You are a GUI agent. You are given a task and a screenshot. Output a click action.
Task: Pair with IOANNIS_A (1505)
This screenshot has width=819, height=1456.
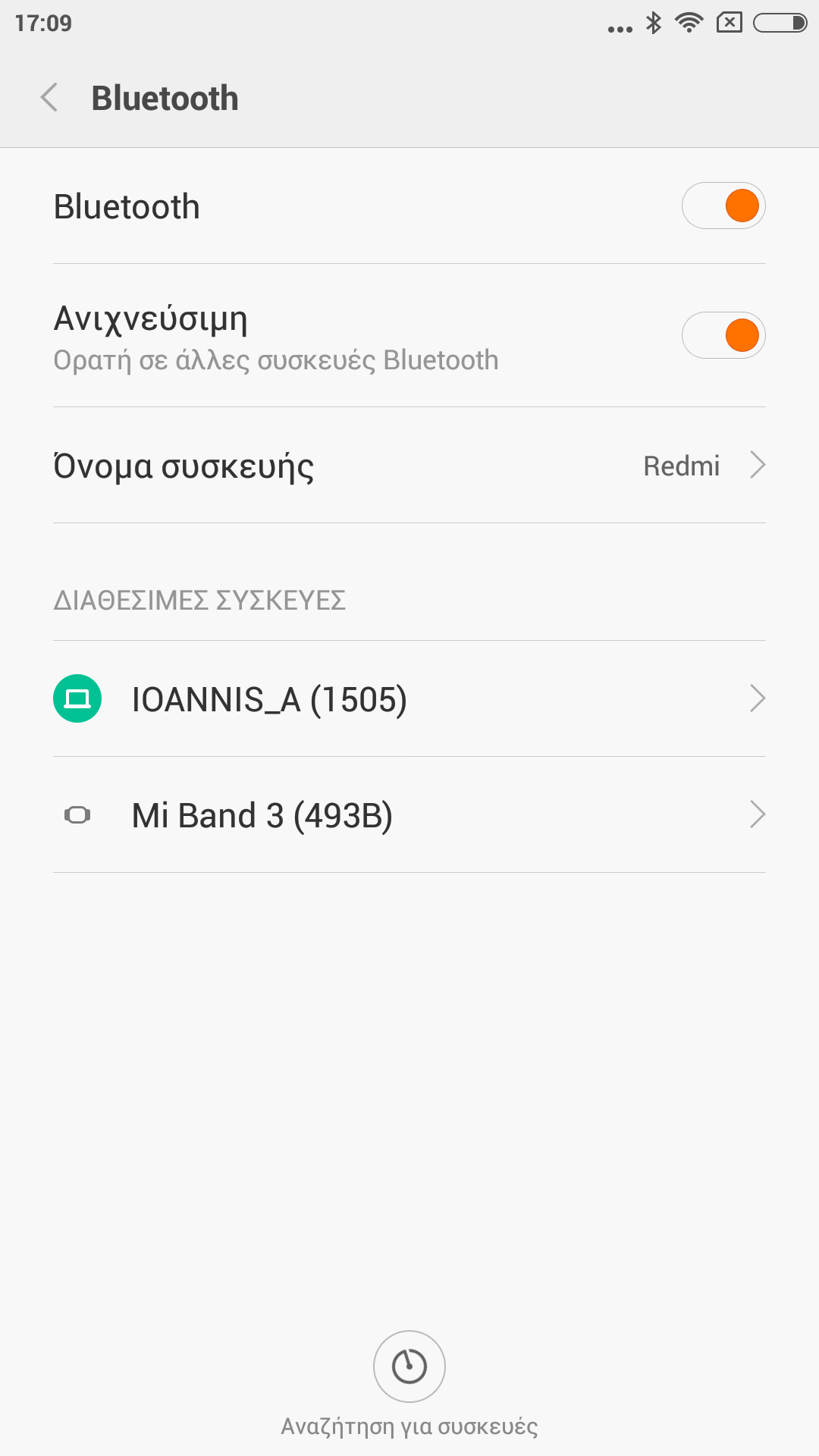[409, 698]
